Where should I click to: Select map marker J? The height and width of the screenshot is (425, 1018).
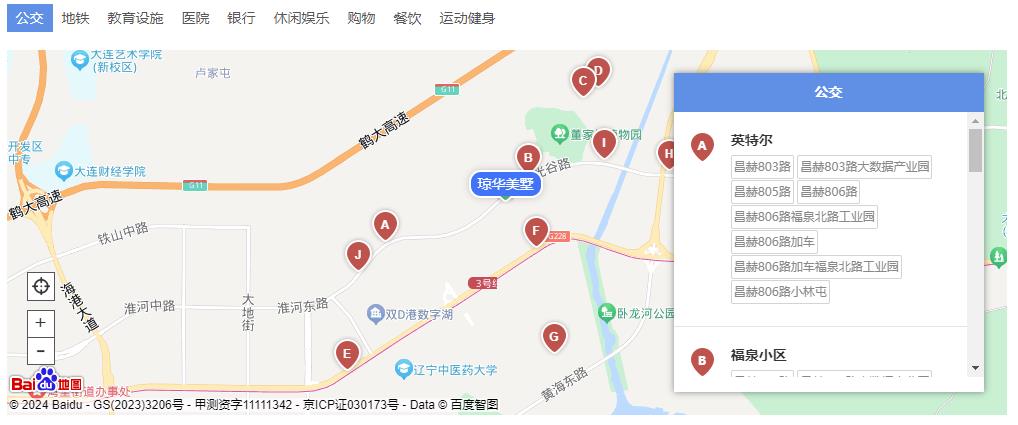coord(357,254)
